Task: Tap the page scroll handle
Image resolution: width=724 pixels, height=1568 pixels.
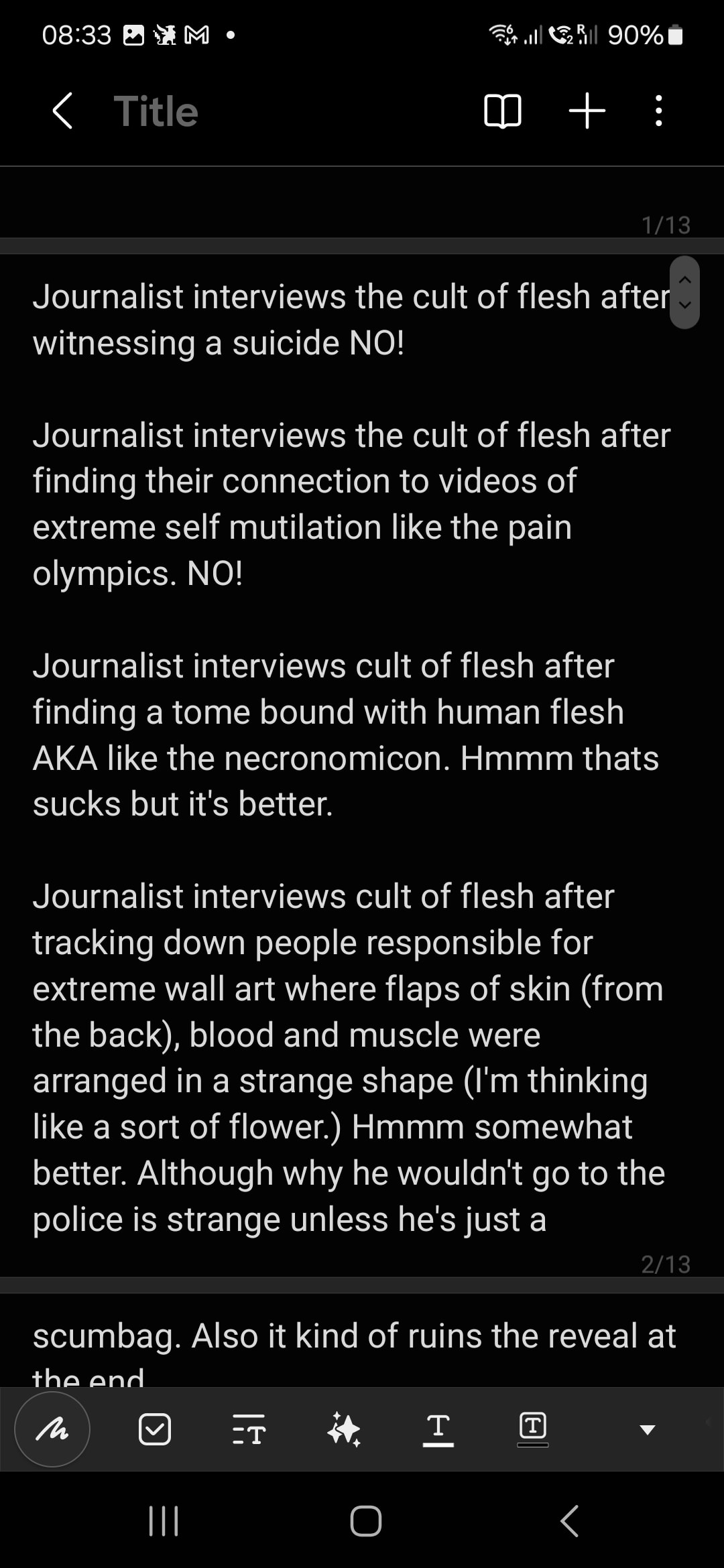Action: [x=684, y=292]
